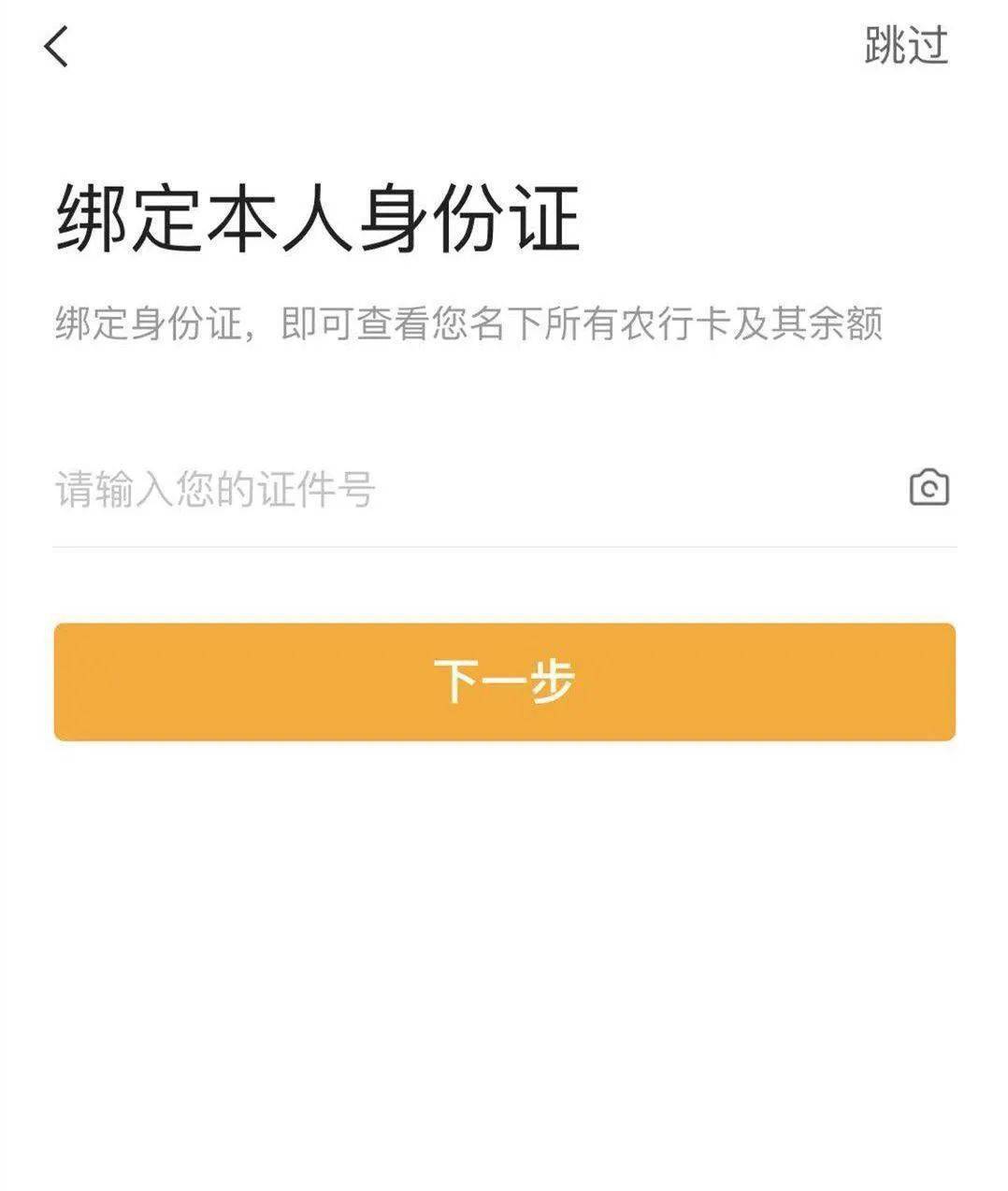The height and width of the screenshot is (1191, 1008).
Task: Skip ID binding via 跳过
Action: click(905, 45)
